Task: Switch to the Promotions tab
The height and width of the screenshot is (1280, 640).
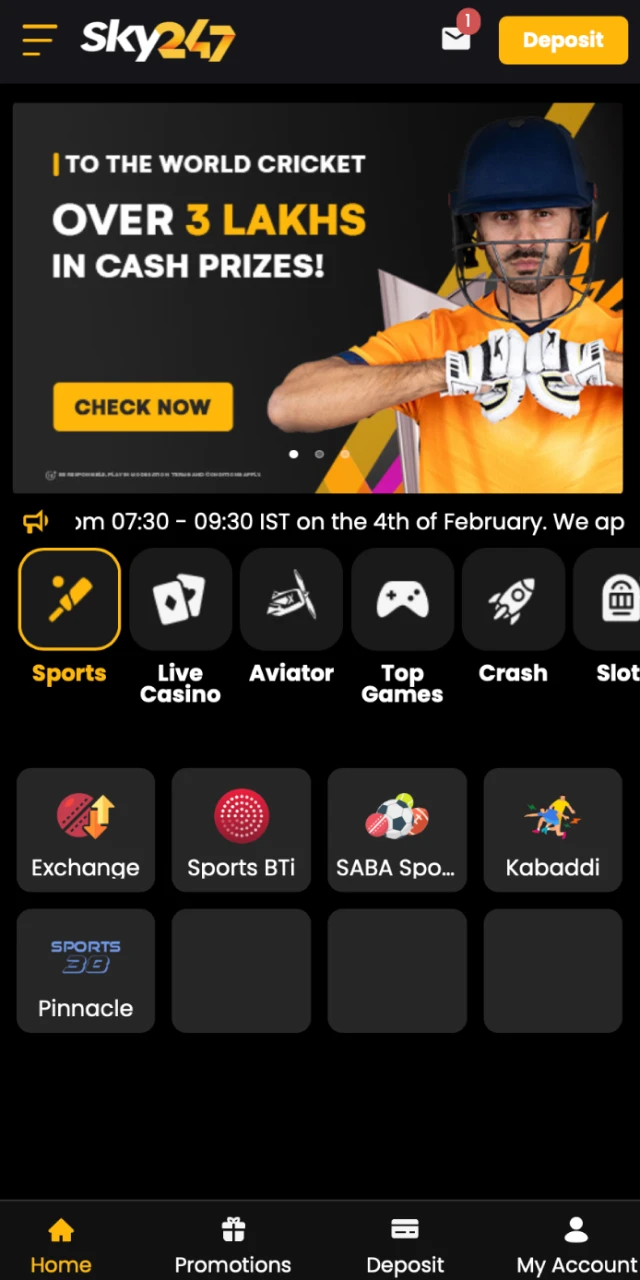Action: click(x=233, y=1244)
